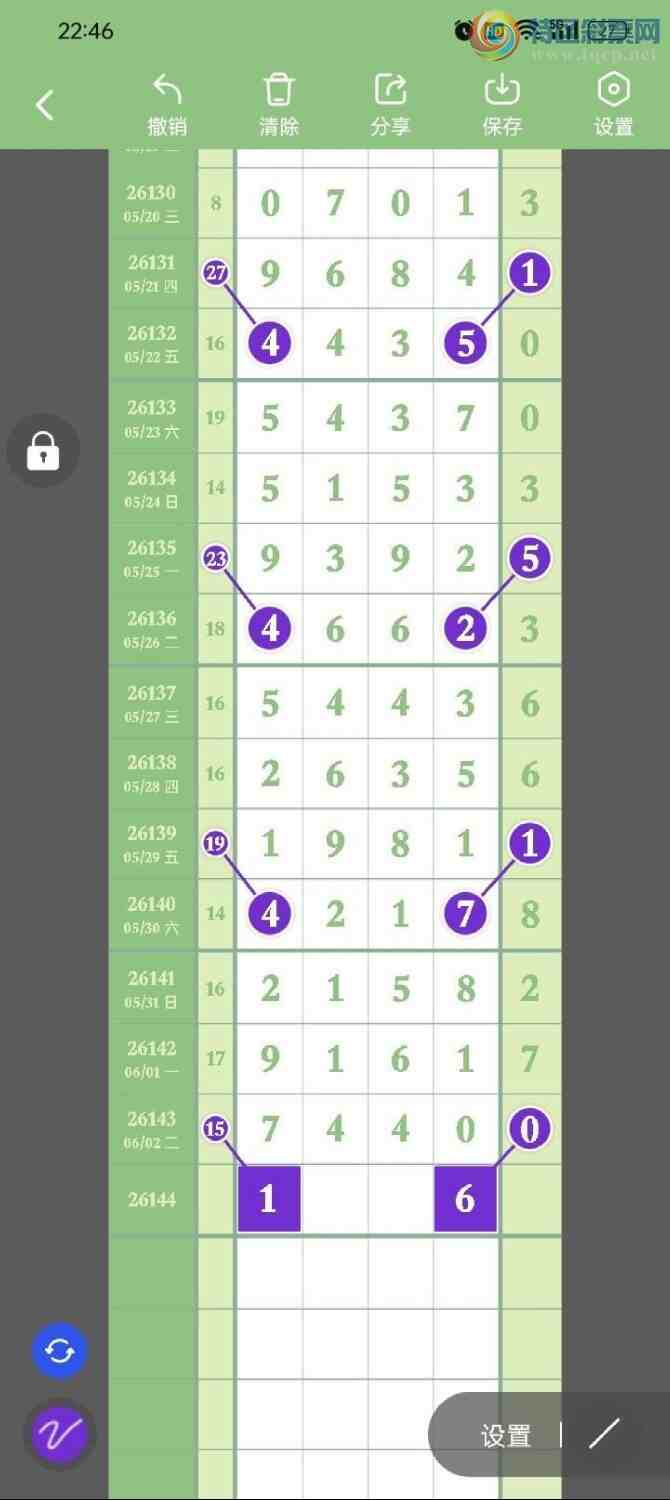This screenshot has width=670, height=1500.
Task: Select the purple freehand drawing tool
Action: tap(60, 1435)
